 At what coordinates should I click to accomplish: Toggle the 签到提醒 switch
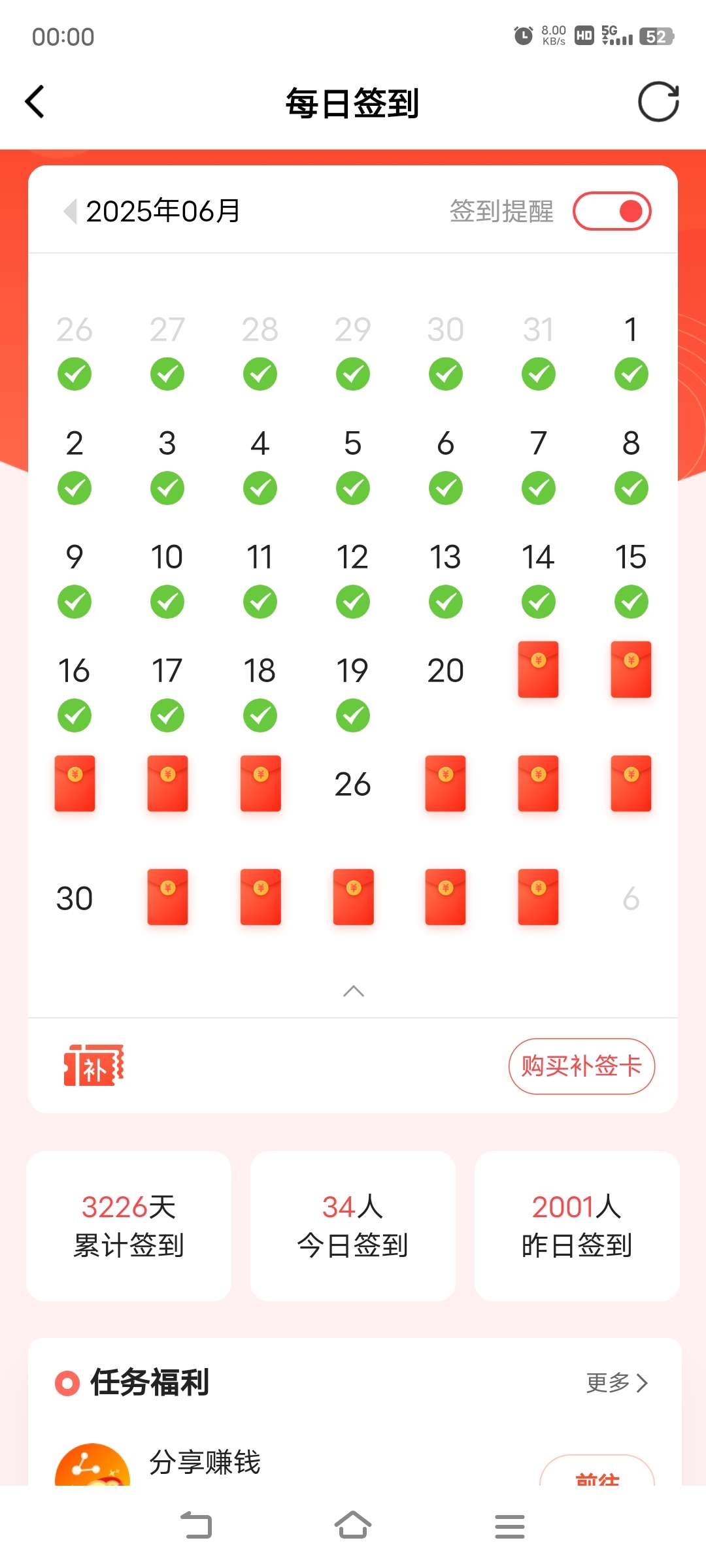tap(612, 211)
